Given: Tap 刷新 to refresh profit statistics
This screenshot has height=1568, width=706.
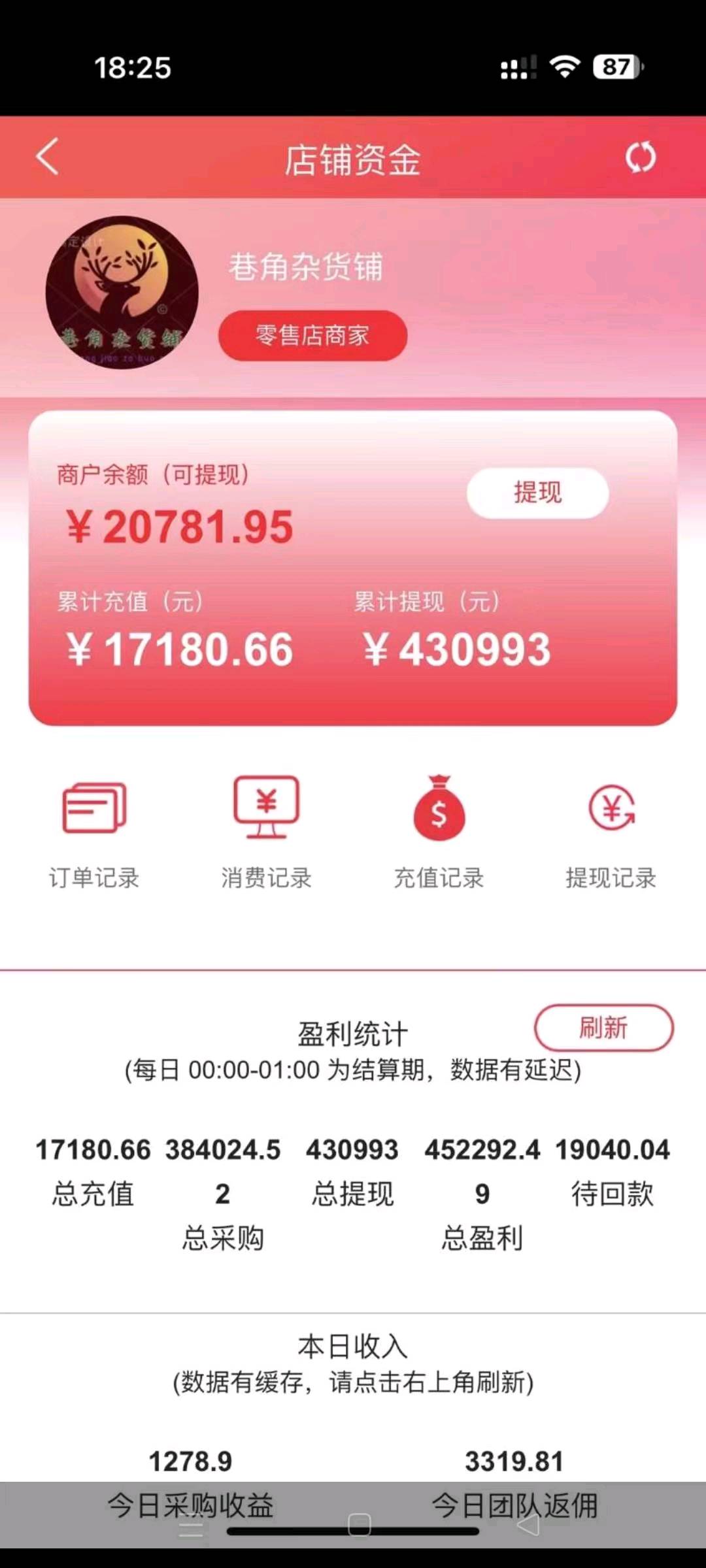Looking at the screenshot, I should [603, 1028].
